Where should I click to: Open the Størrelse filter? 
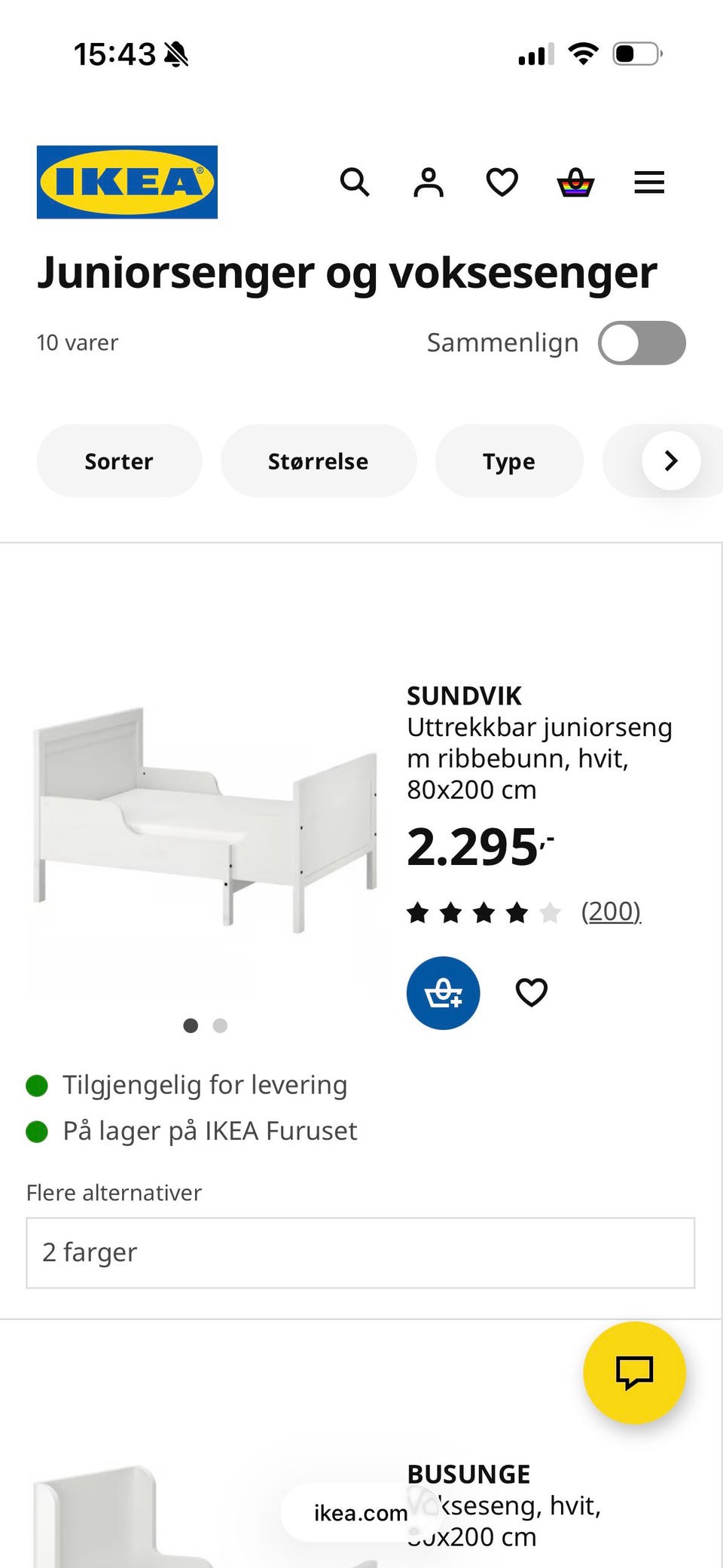tap(318, 460)
